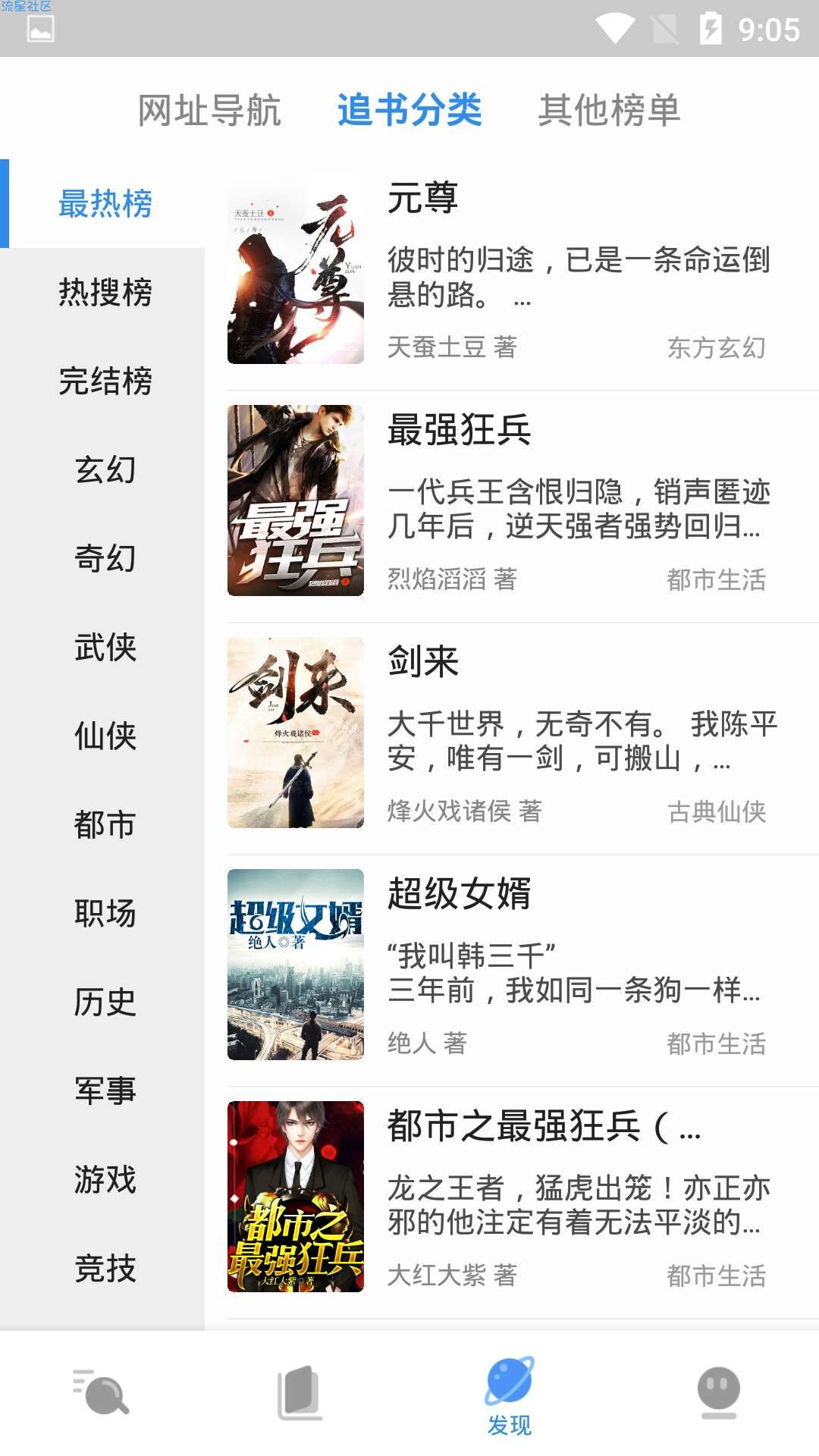Open the 仙侠 category
Screen dimensions: 819x1456
pyautogui.click(x=105, y=736)
